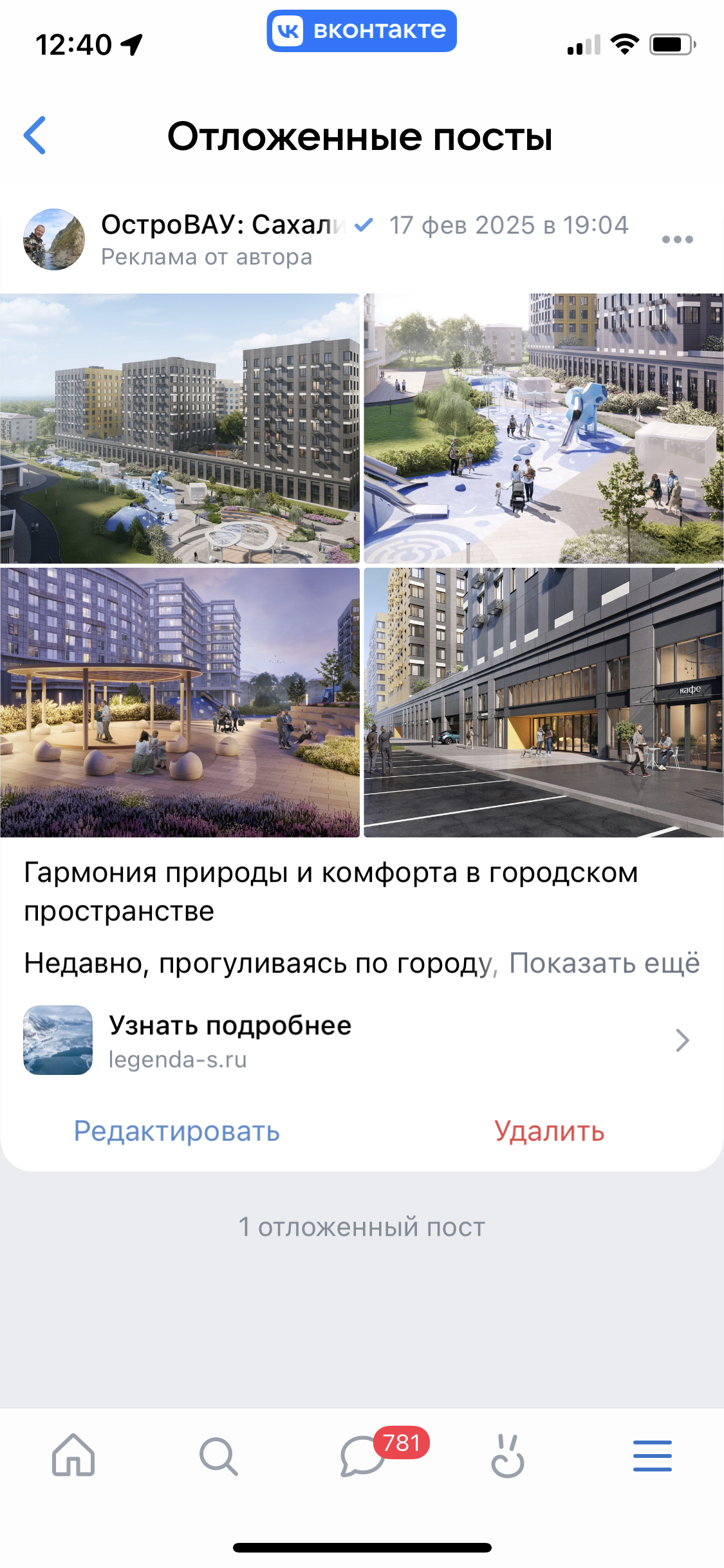
Task: Go back from Отложенные посты
Action: pyautogui.click(x=35, y=135)
